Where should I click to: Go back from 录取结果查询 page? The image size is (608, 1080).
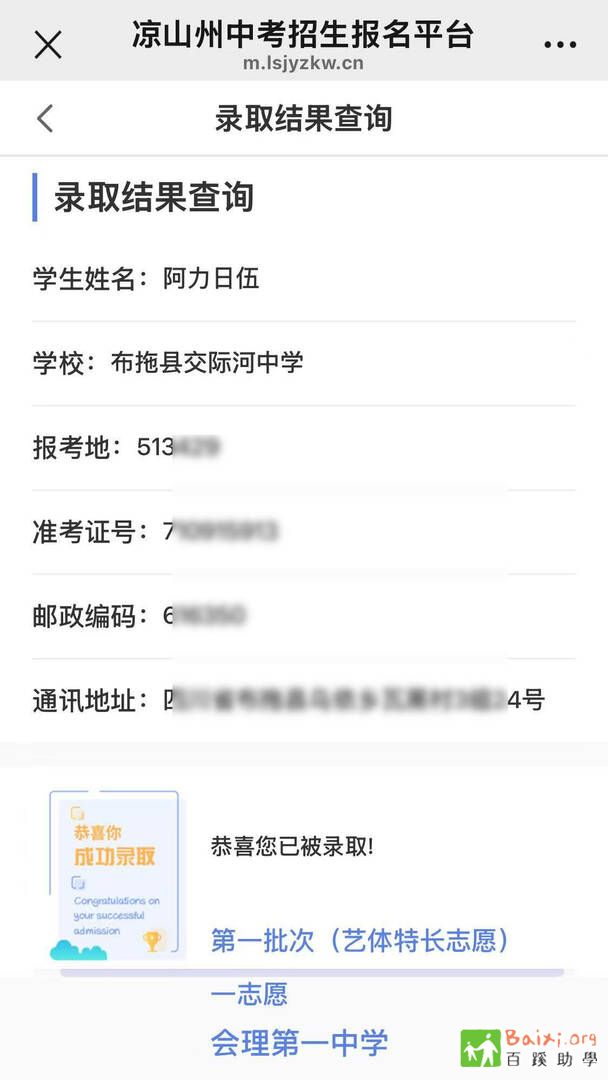click(x=45, y=118)
